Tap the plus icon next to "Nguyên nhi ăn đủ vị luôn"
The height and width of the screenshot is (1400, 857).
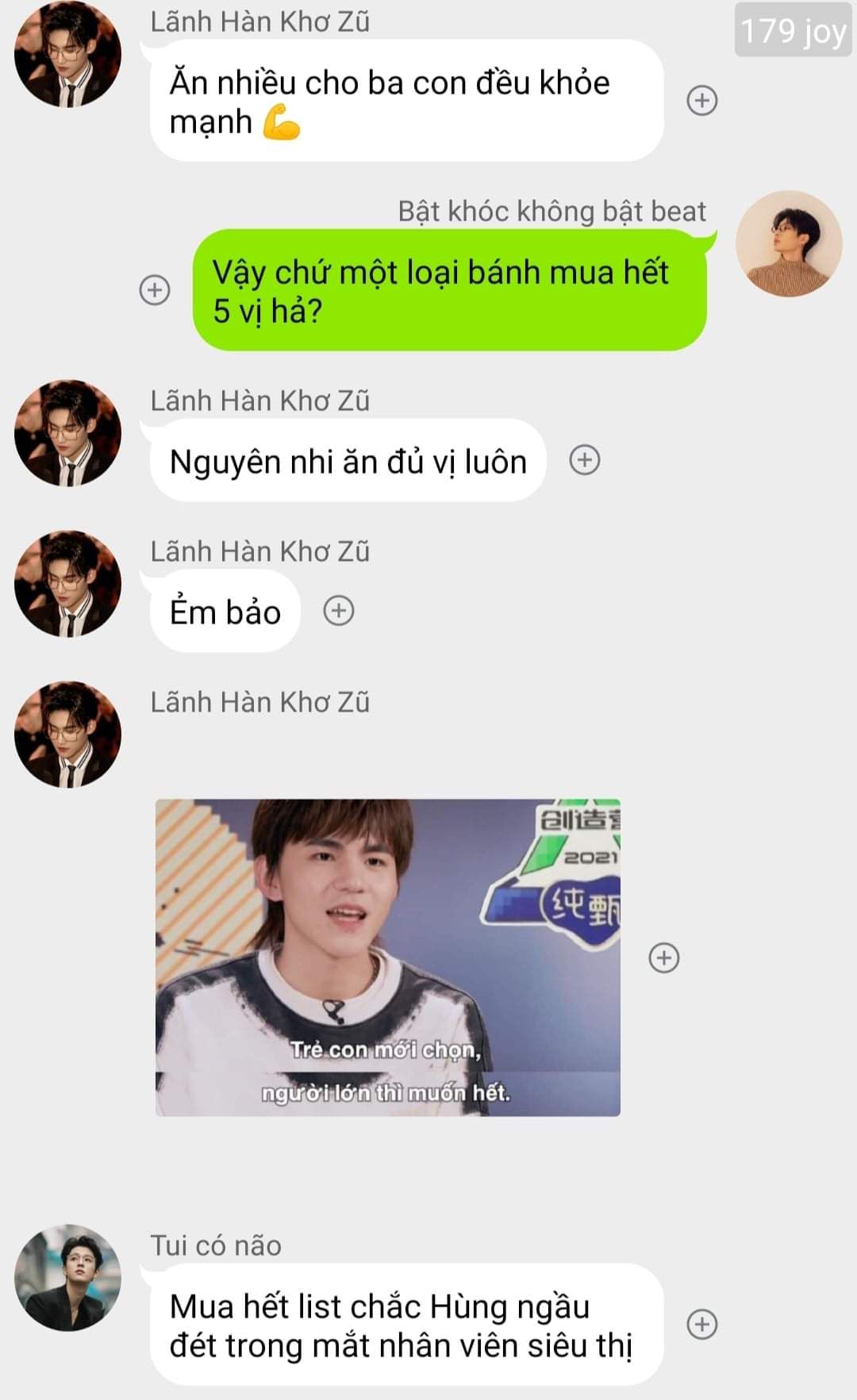[x=585, y=460]
